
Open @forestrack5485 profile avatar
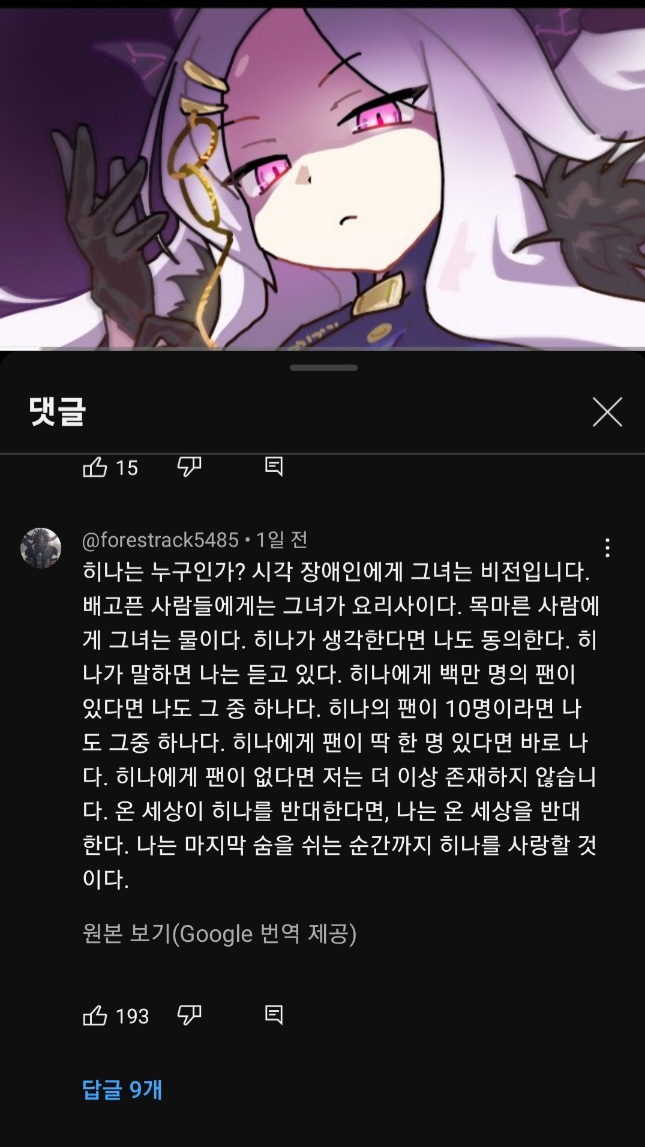pos(42,548)
